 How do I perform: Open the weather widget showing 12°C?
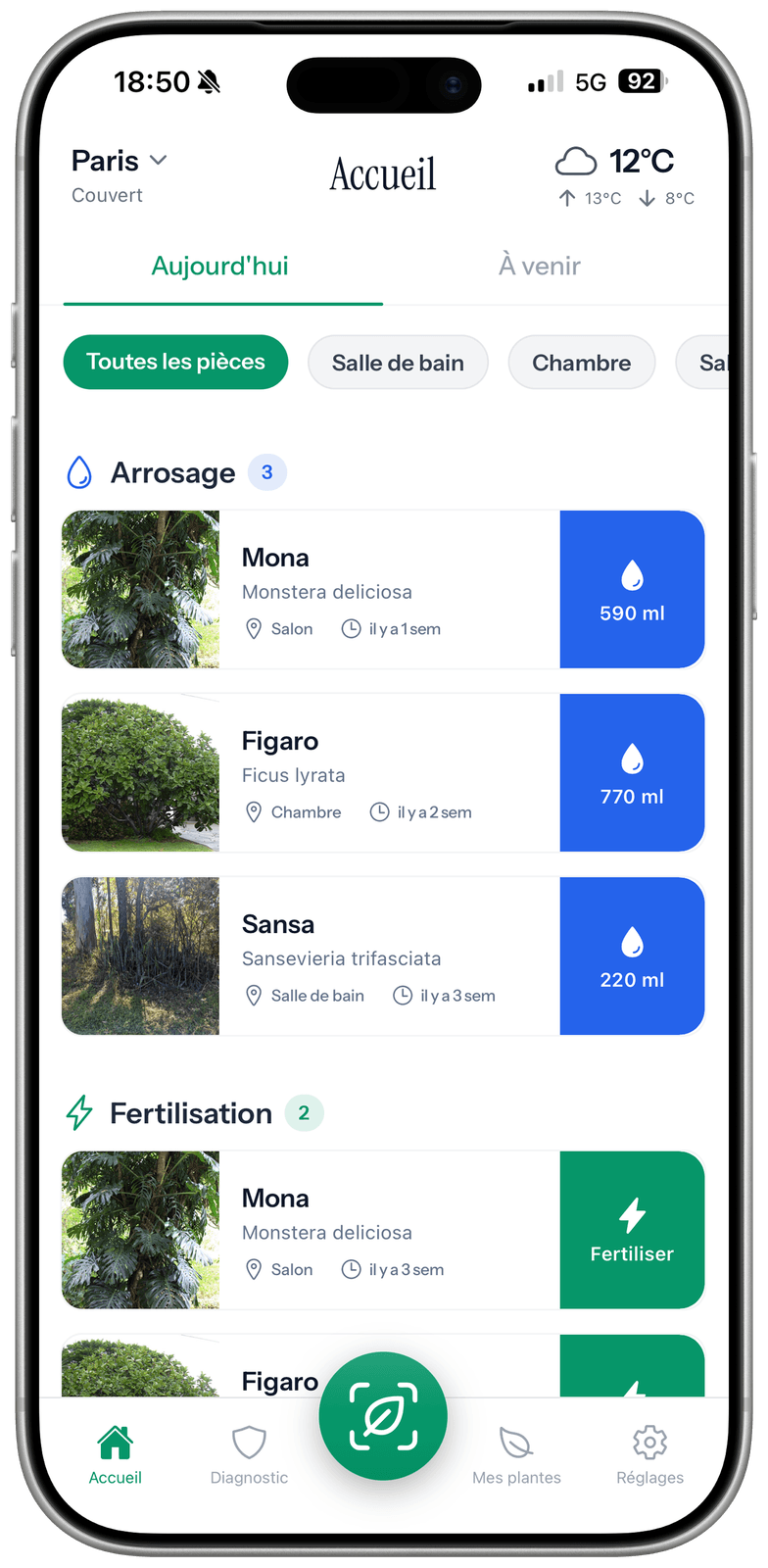coord(625,175)
